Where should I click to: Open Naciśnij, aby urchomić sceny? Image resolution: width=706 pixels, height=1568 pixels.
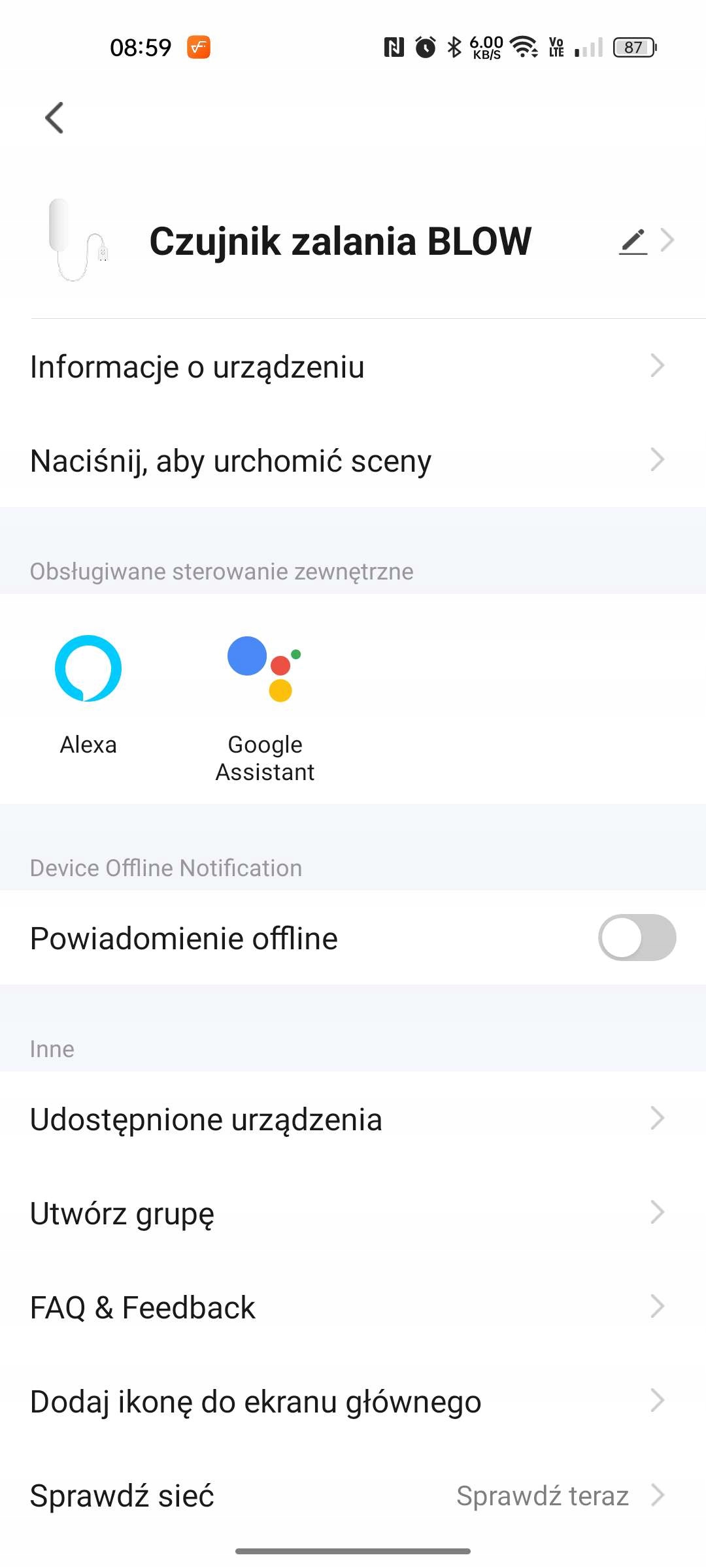(353, 461)
